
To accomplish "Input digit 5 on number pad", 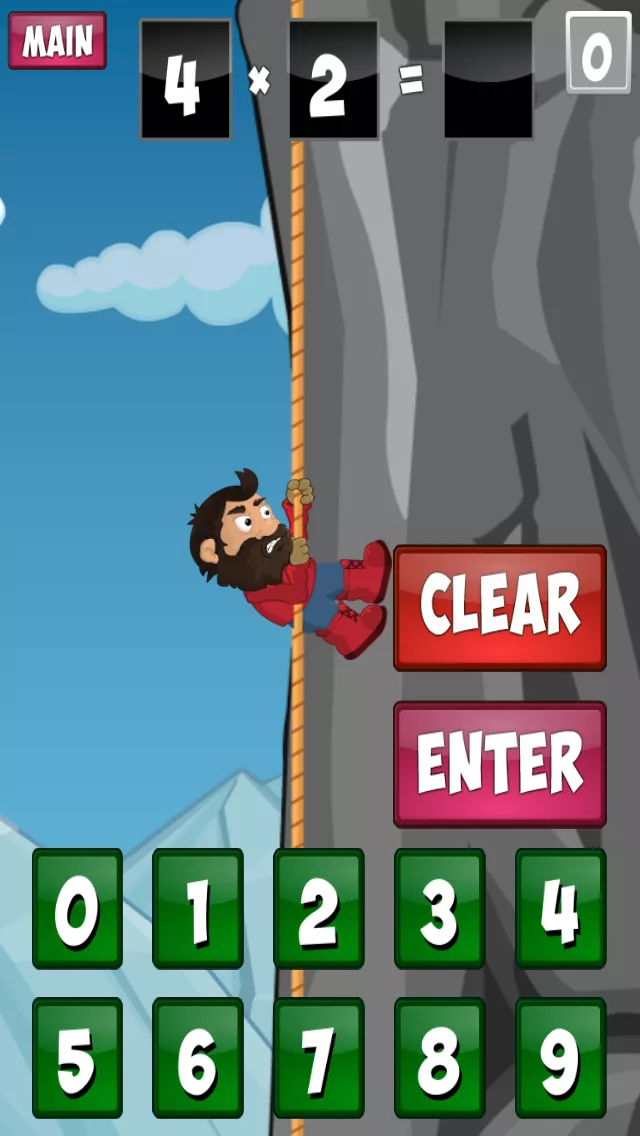I will click(77, 1057).
